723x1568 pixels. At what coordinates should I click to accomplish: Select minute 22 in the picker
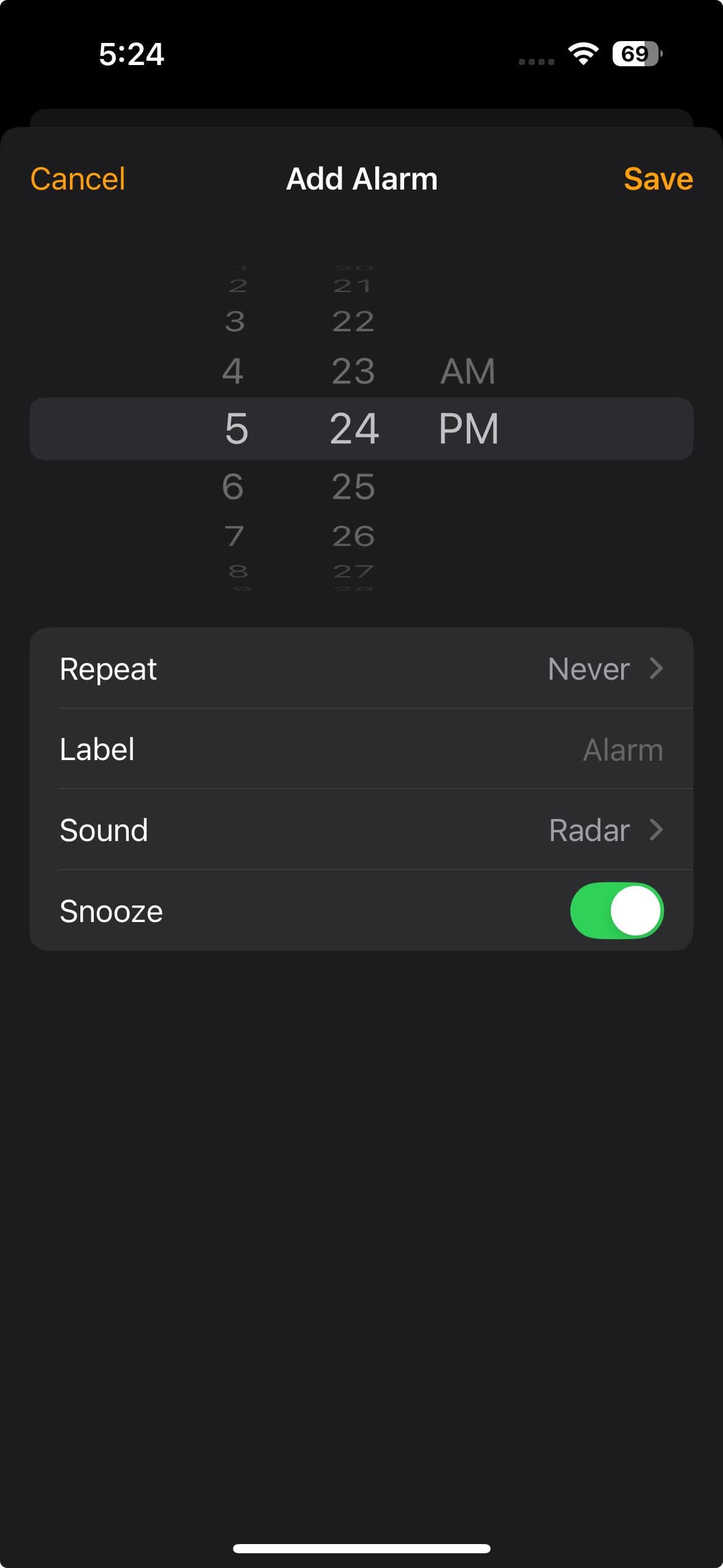(x=353, y=321)
